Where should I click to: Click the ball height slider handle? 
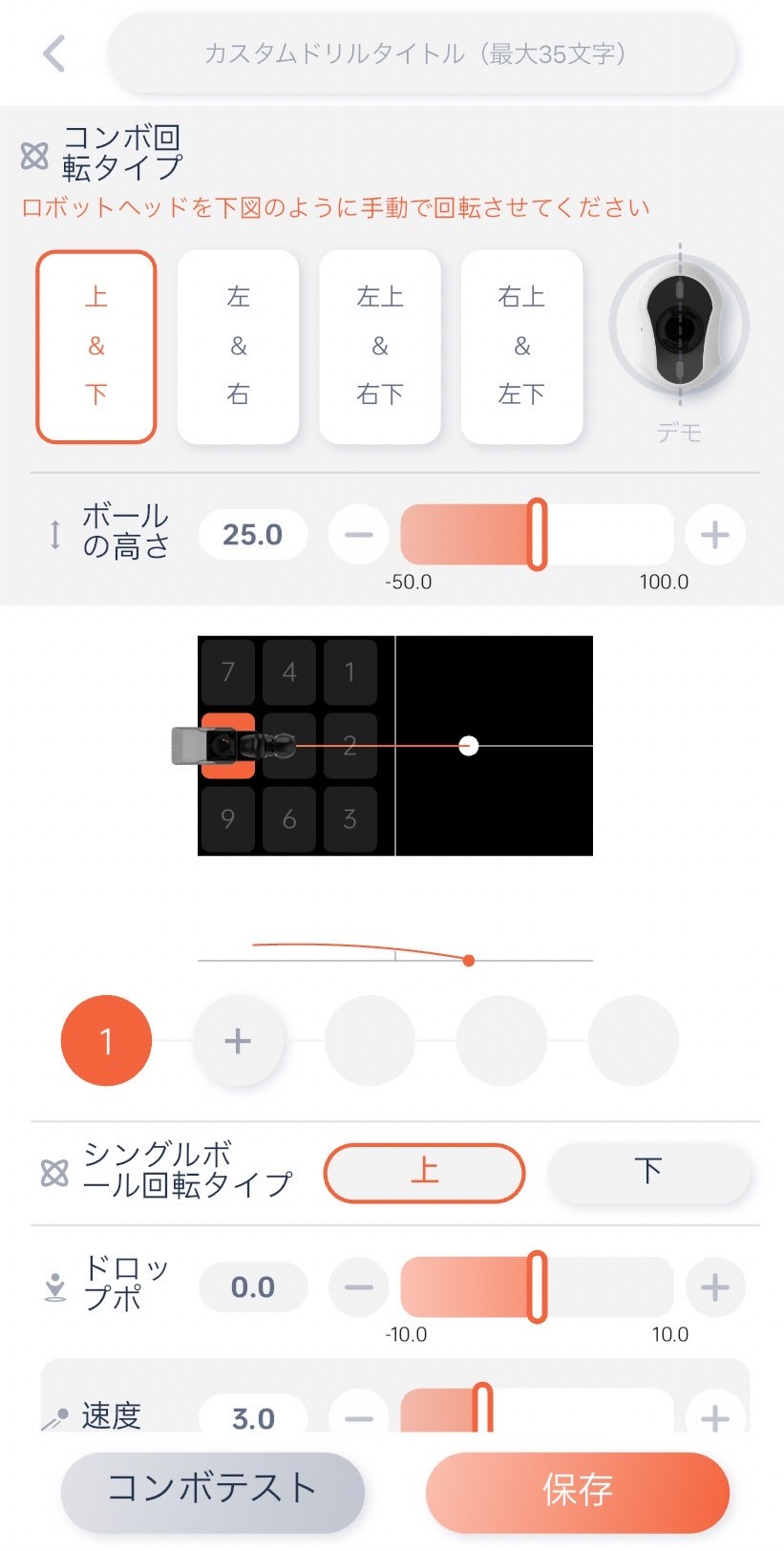(538, 535)
